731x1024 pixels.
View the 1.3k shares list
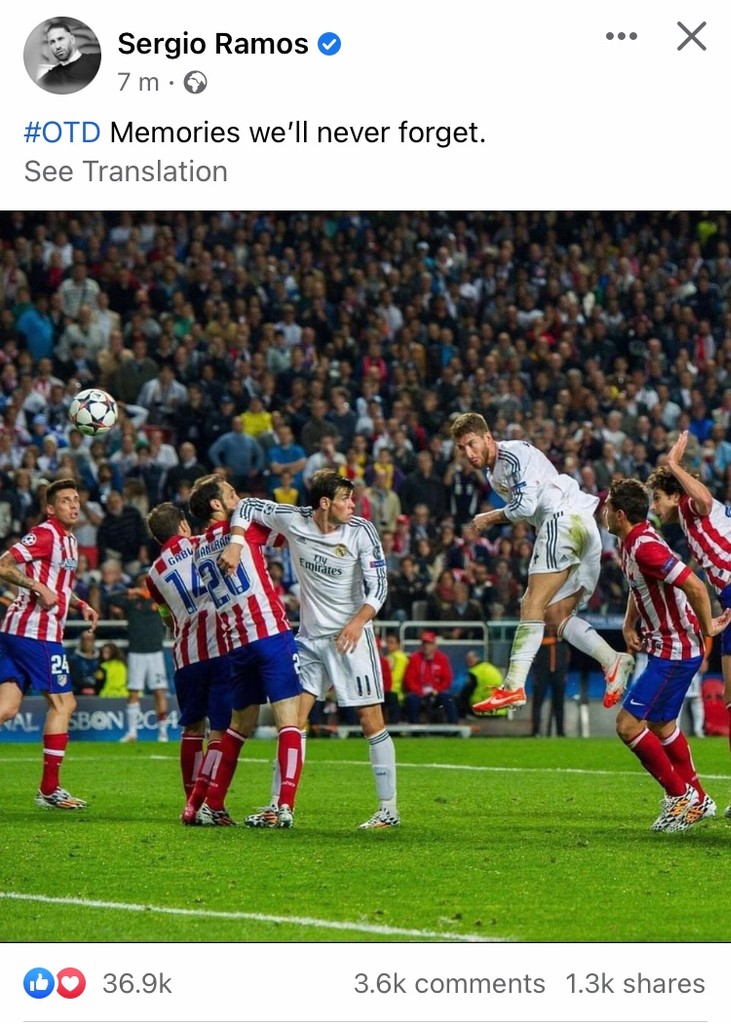click(635, 983)
